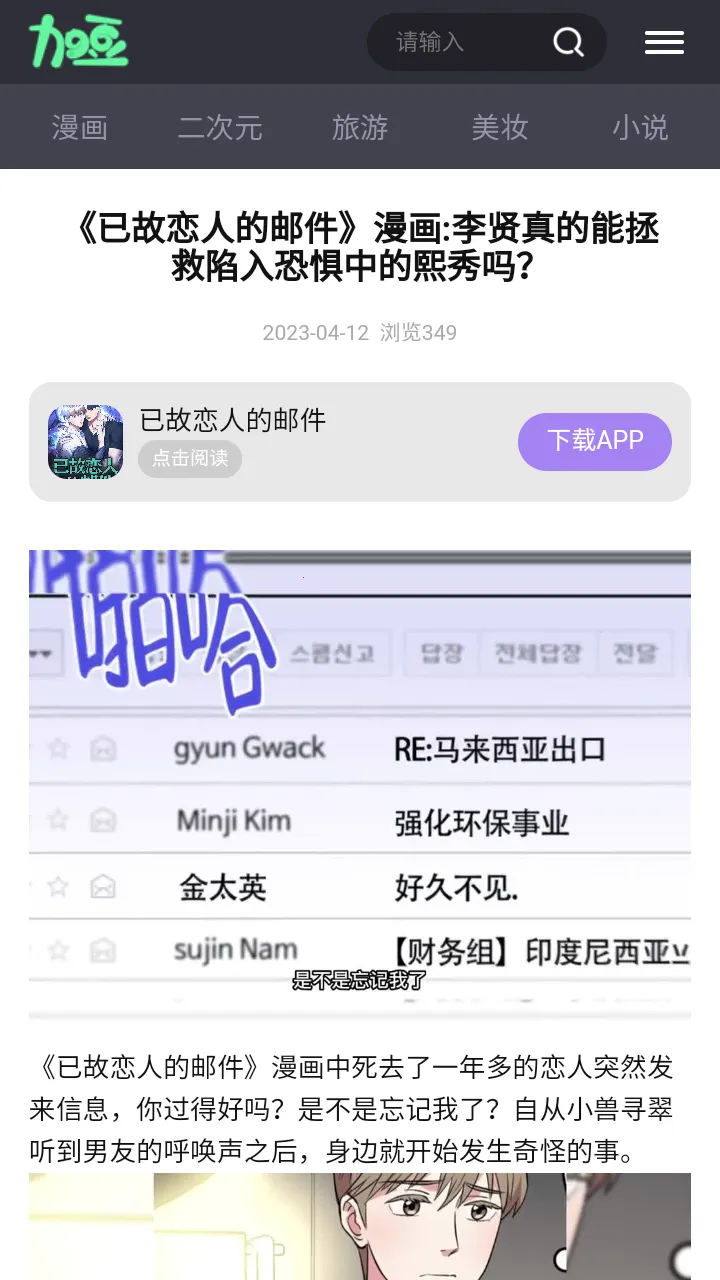This screenshot has height=1280, width=720.
Task: Switch to the 二次元 tab
Action: (220, 127)
